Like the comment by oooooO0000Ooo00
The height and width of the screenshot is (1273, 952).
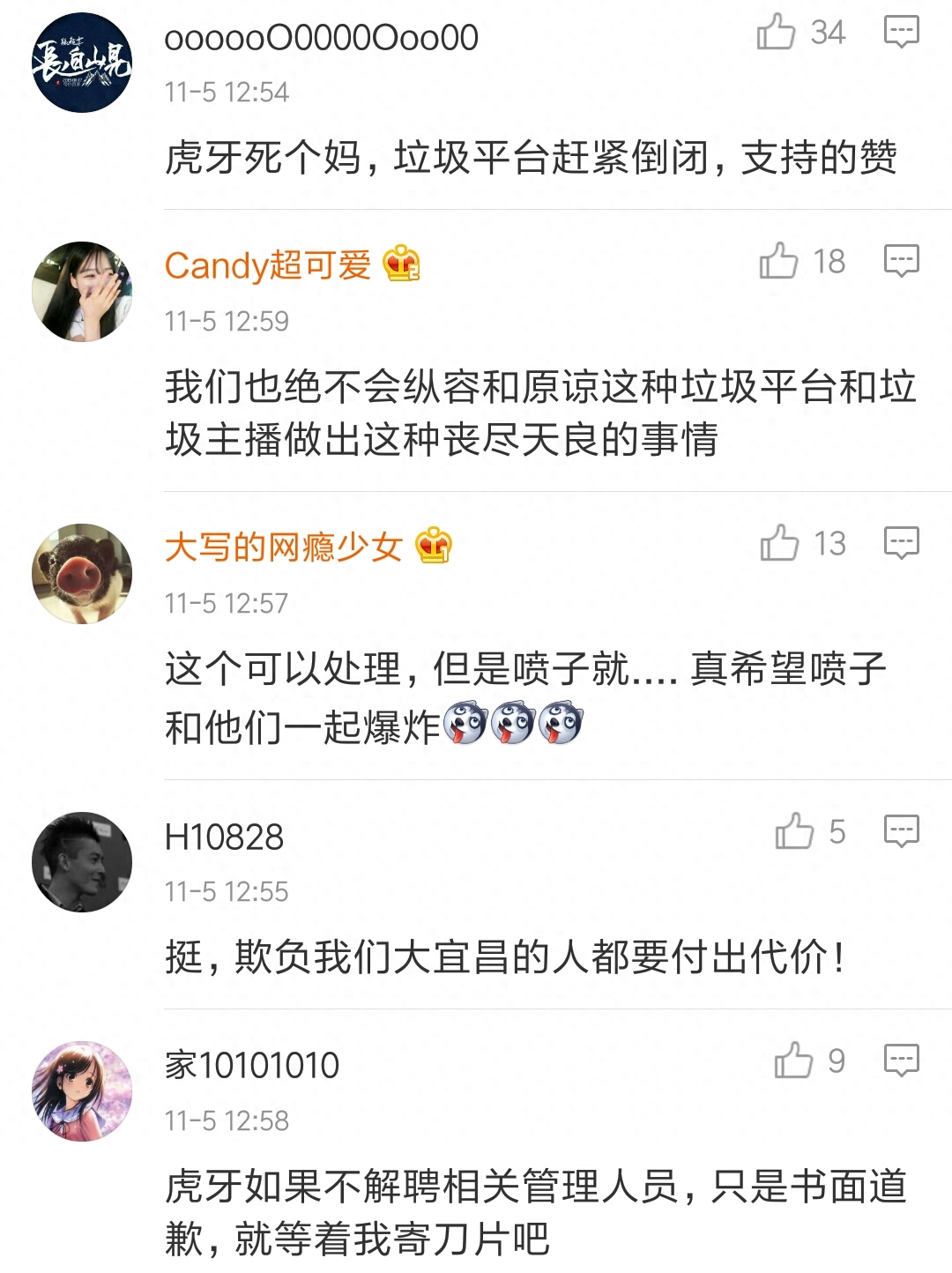click(x=777, y=33)
